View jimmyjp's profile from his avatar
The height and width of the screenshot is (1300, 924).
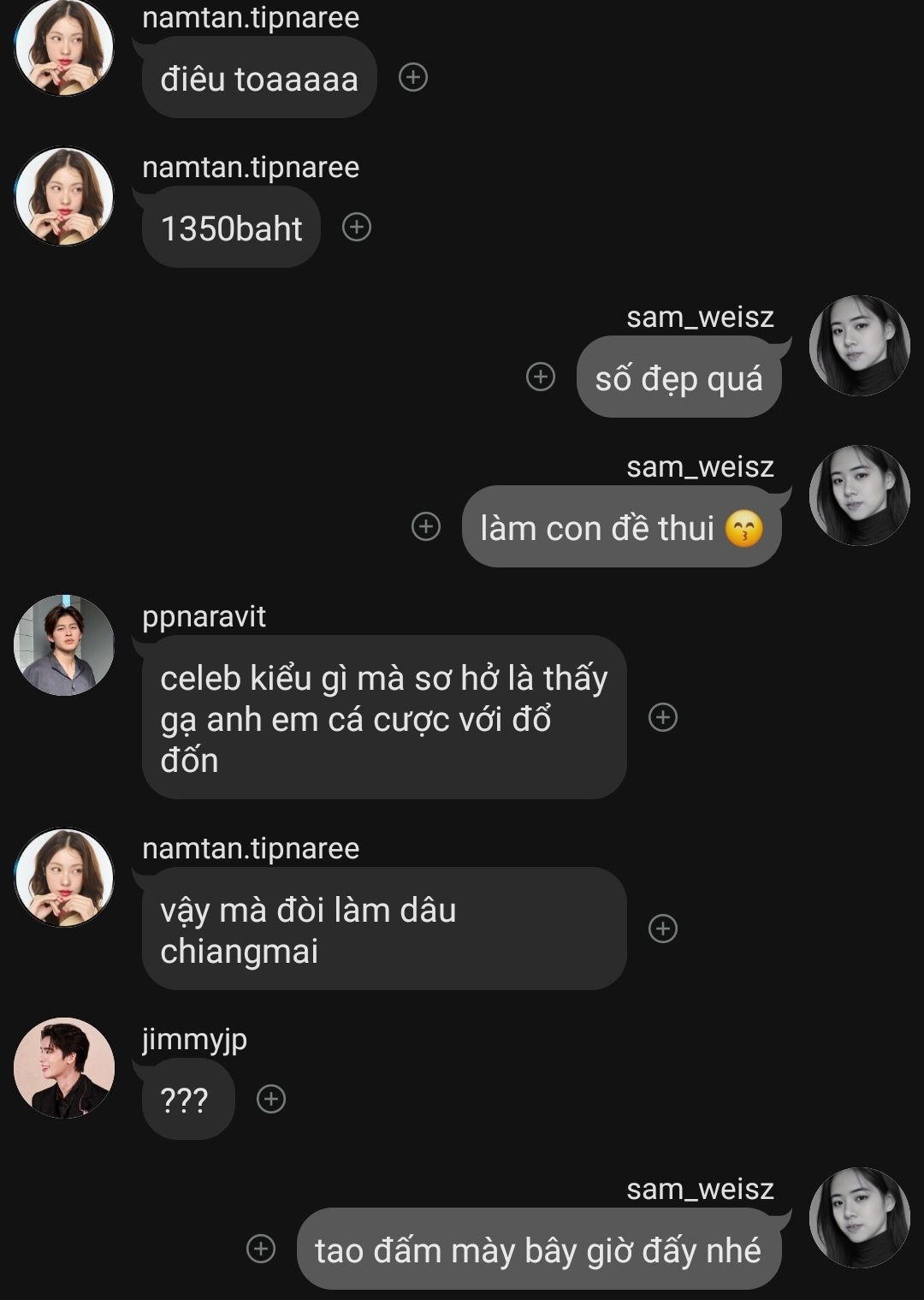point(64,1067)
